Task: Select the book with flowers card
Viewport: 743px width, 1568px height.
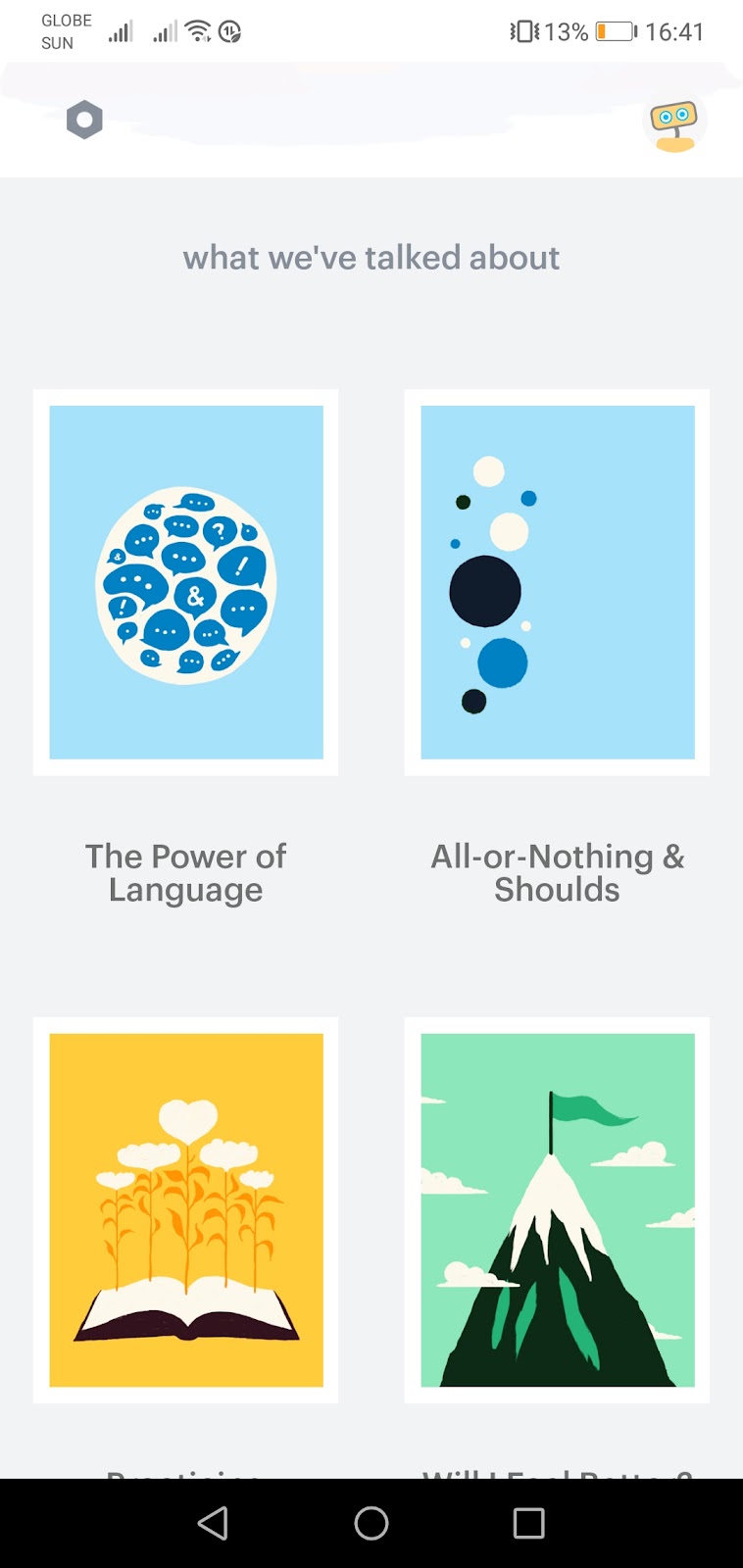Action: tap(186, 1209)
